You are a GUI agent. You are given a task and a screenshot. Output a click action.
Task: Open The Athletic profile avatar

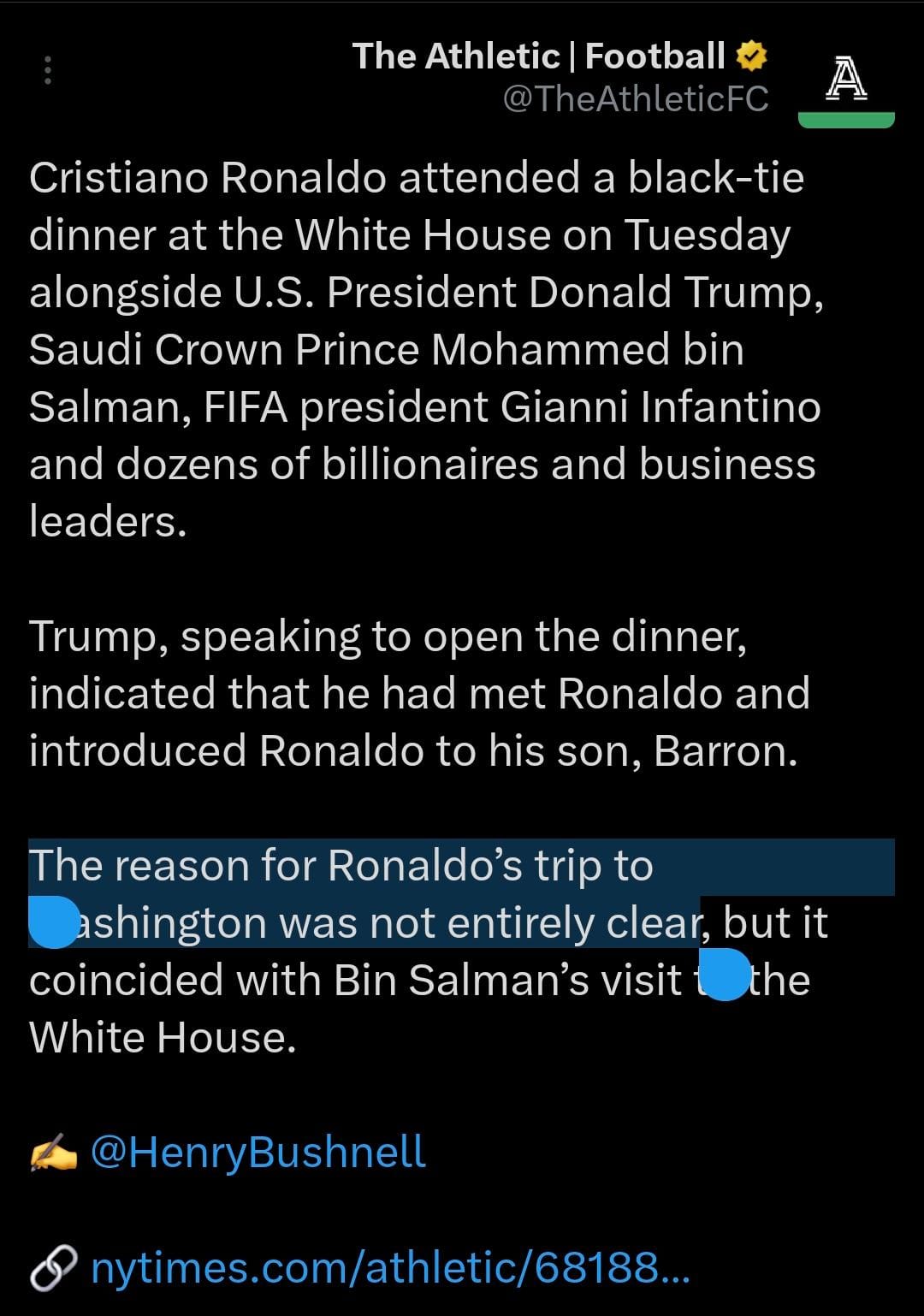845,81
